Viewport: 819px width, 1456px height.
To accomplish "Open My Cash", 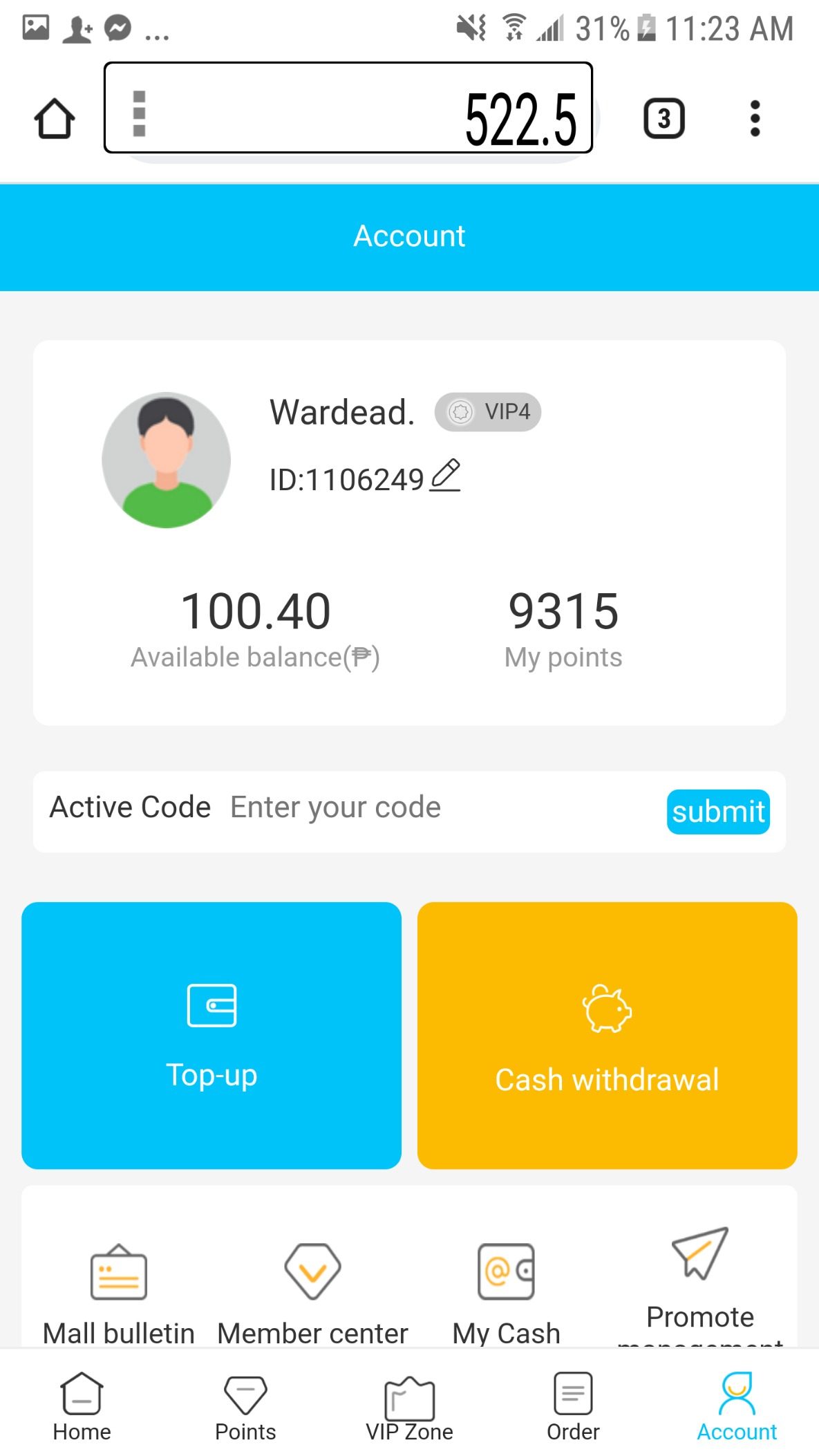I will click(x=506, y=1291).
